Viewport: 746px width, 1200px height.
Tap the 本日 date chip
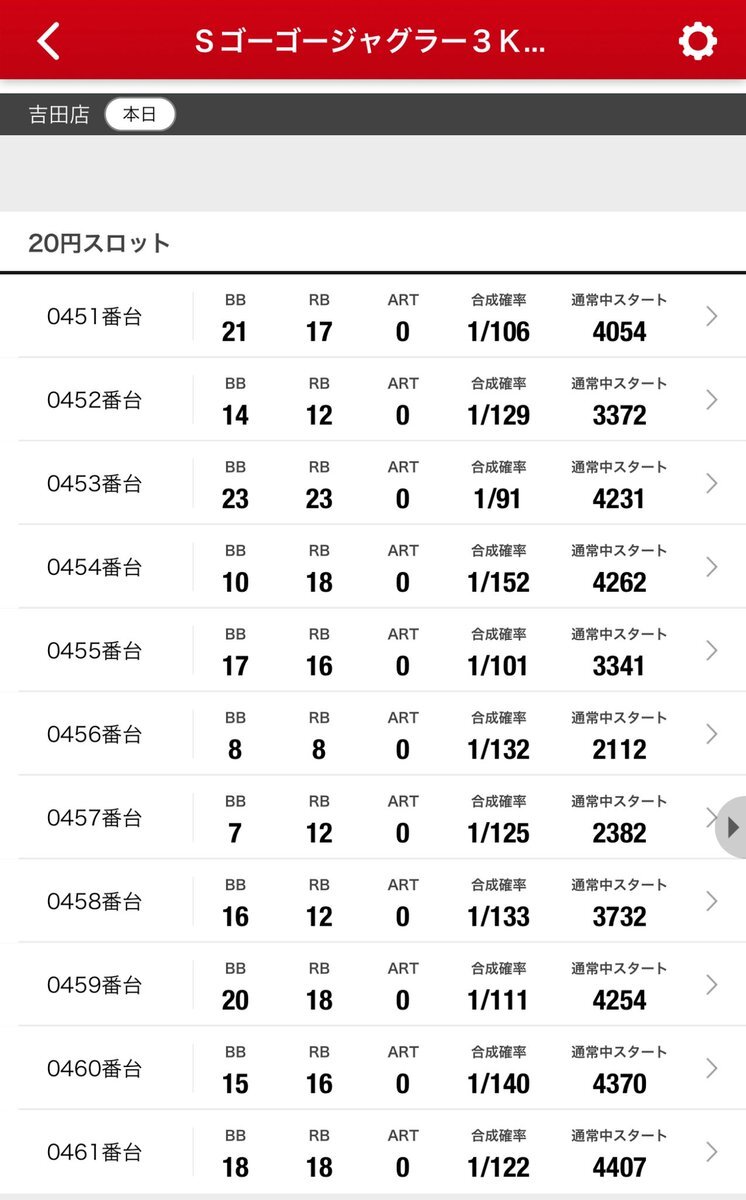click(140, 115)
